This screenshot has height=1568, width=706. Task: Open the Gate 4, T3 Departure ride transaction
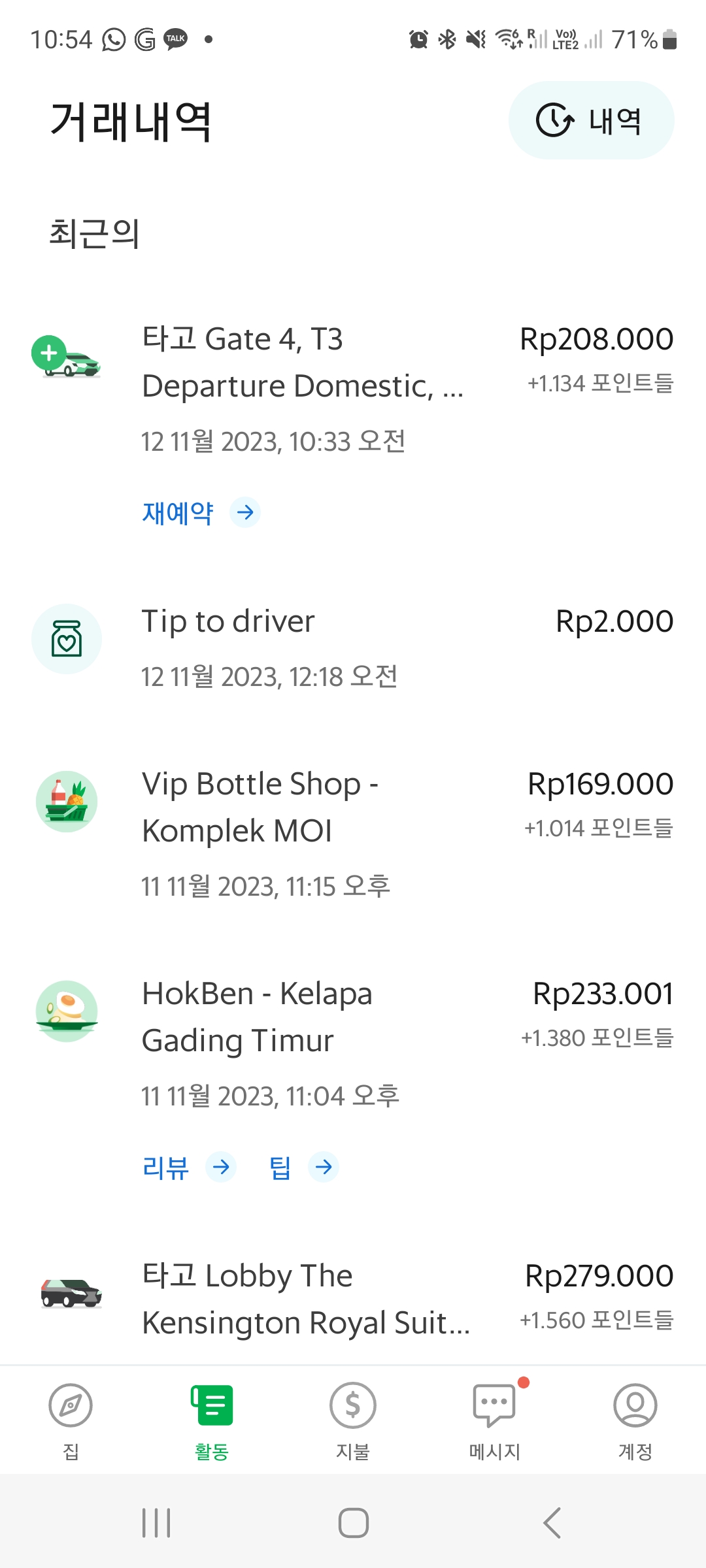pyautogui.click(x=302, y=363)
